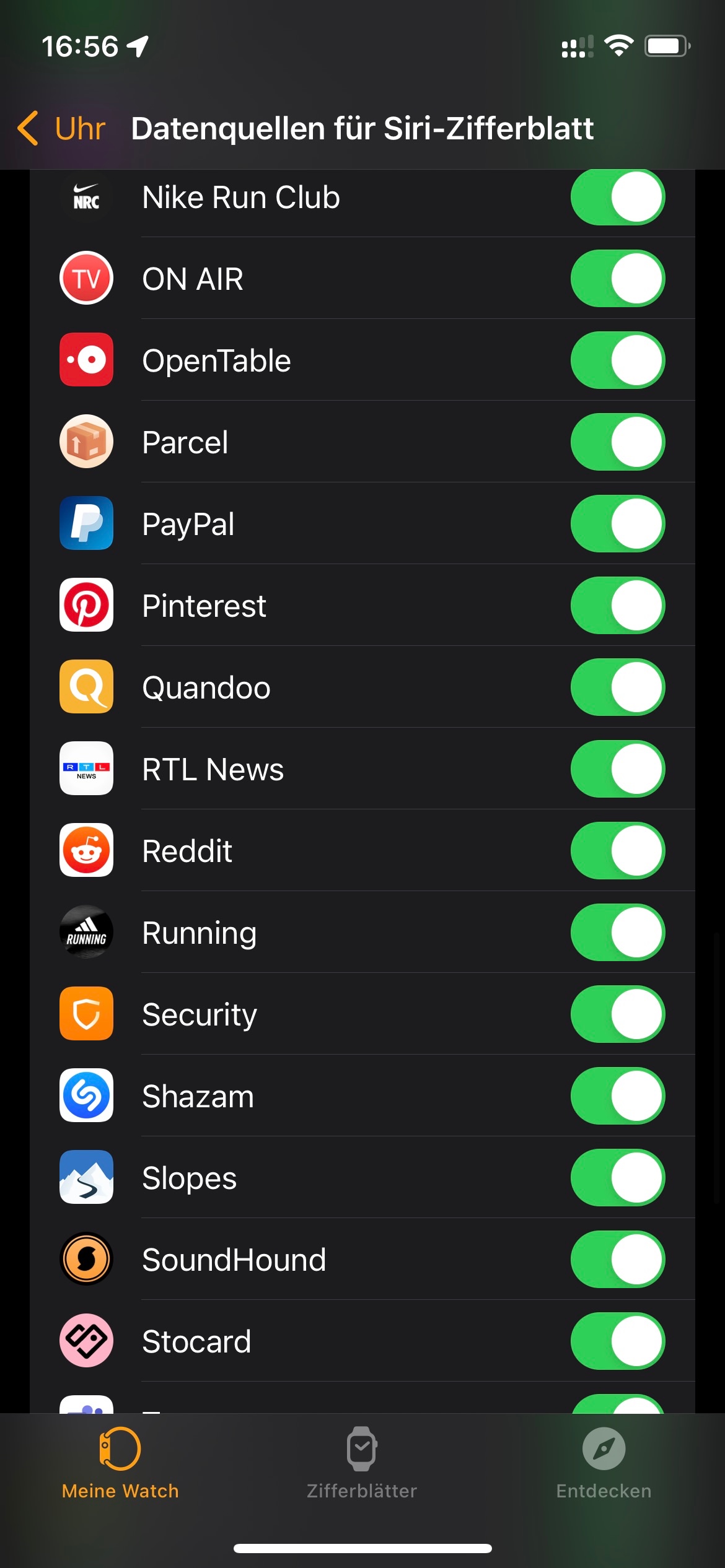
Task: Select the Meine Watch tab
Action: pyautogui.click(x=120, y=1464)
